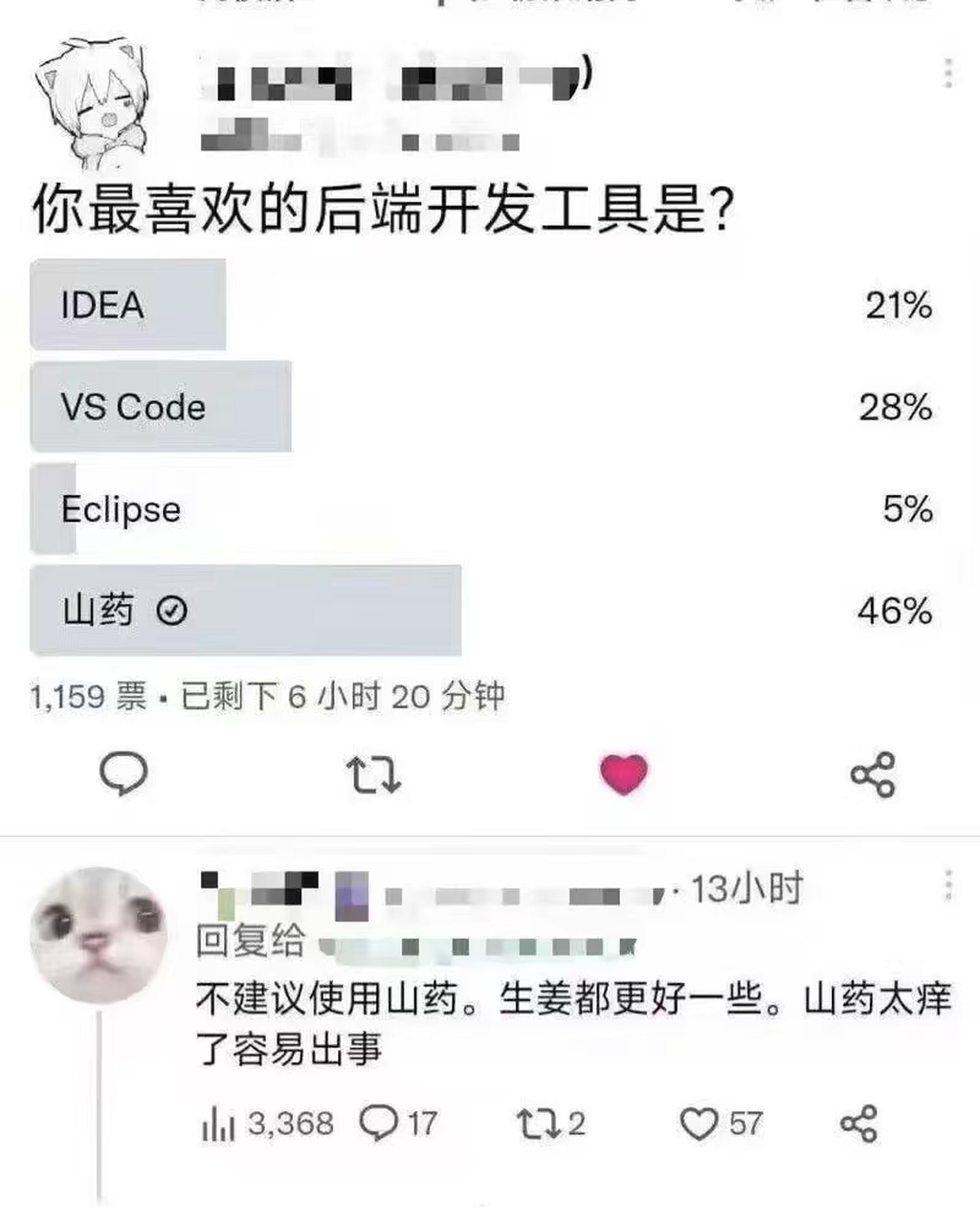This screenshot has height=1207, width=980.
Task: Open the cat avatar commenter's profile
Action: (99, 935)
